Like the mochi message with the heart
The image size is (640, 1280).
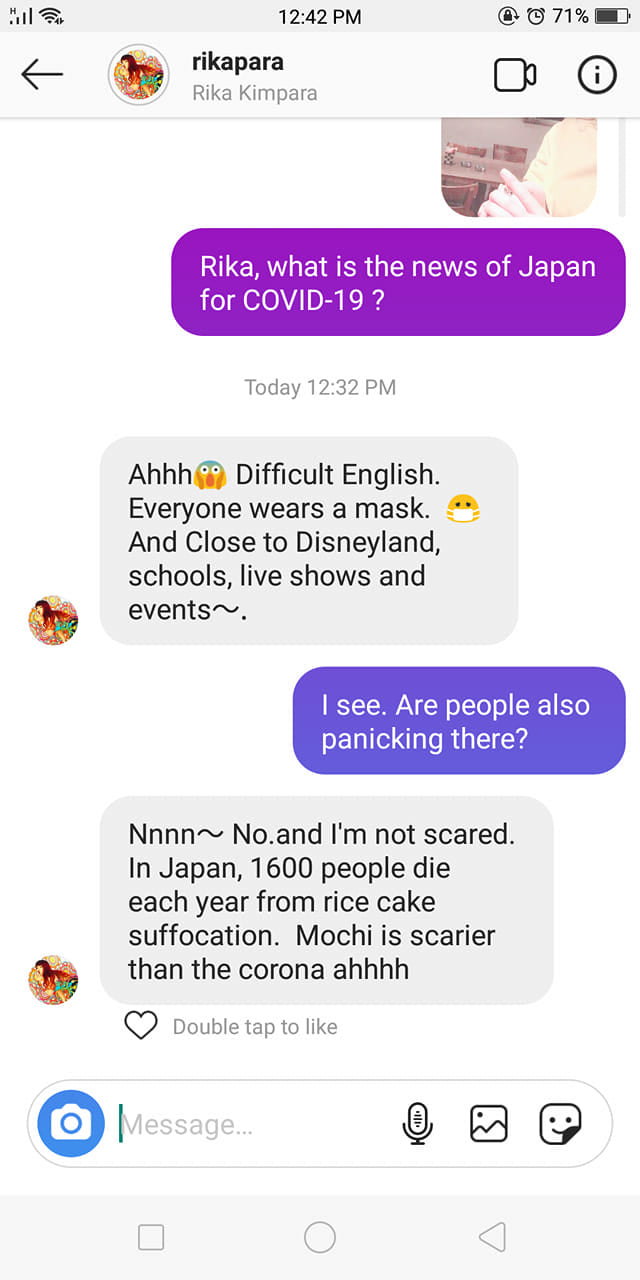click(141, 1026)
